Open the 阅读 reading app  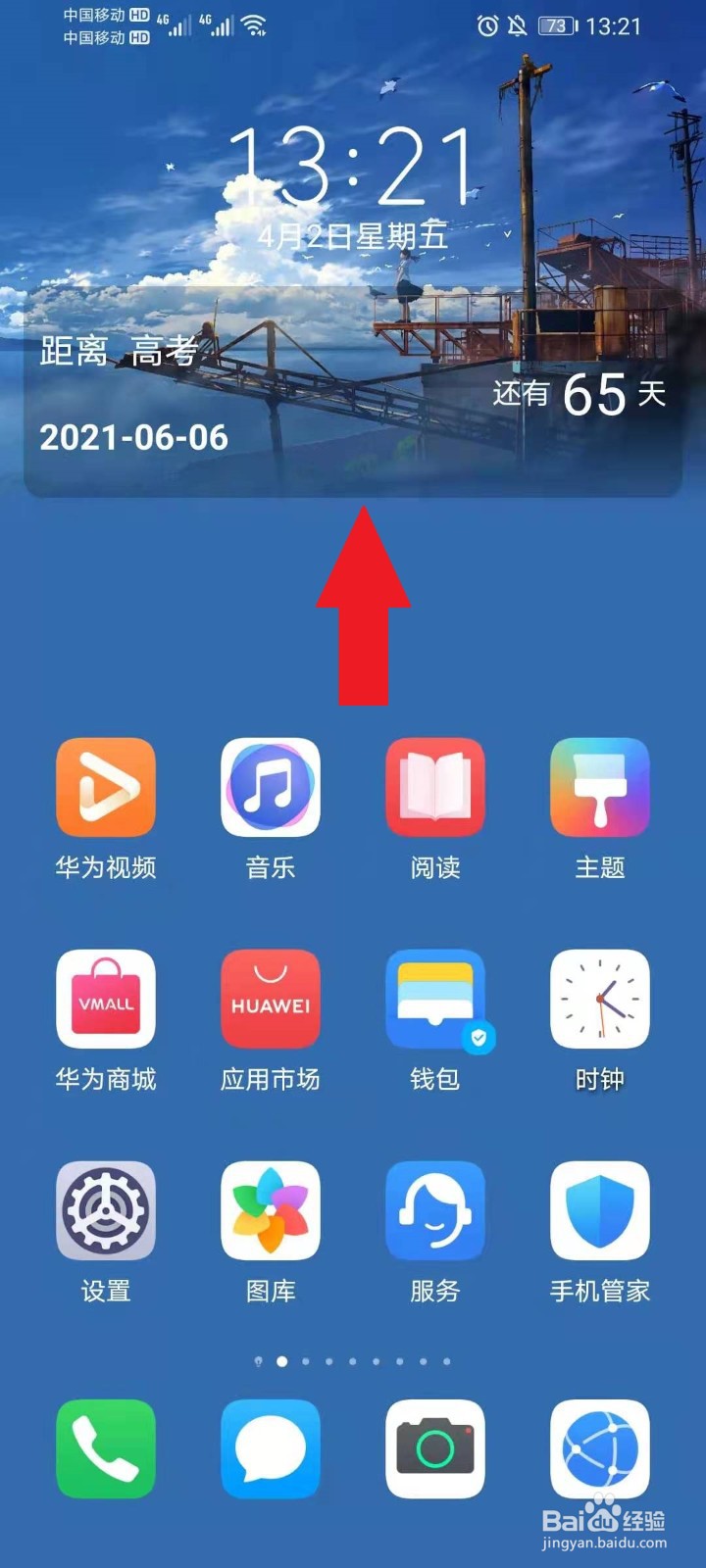tap(434, 787)
